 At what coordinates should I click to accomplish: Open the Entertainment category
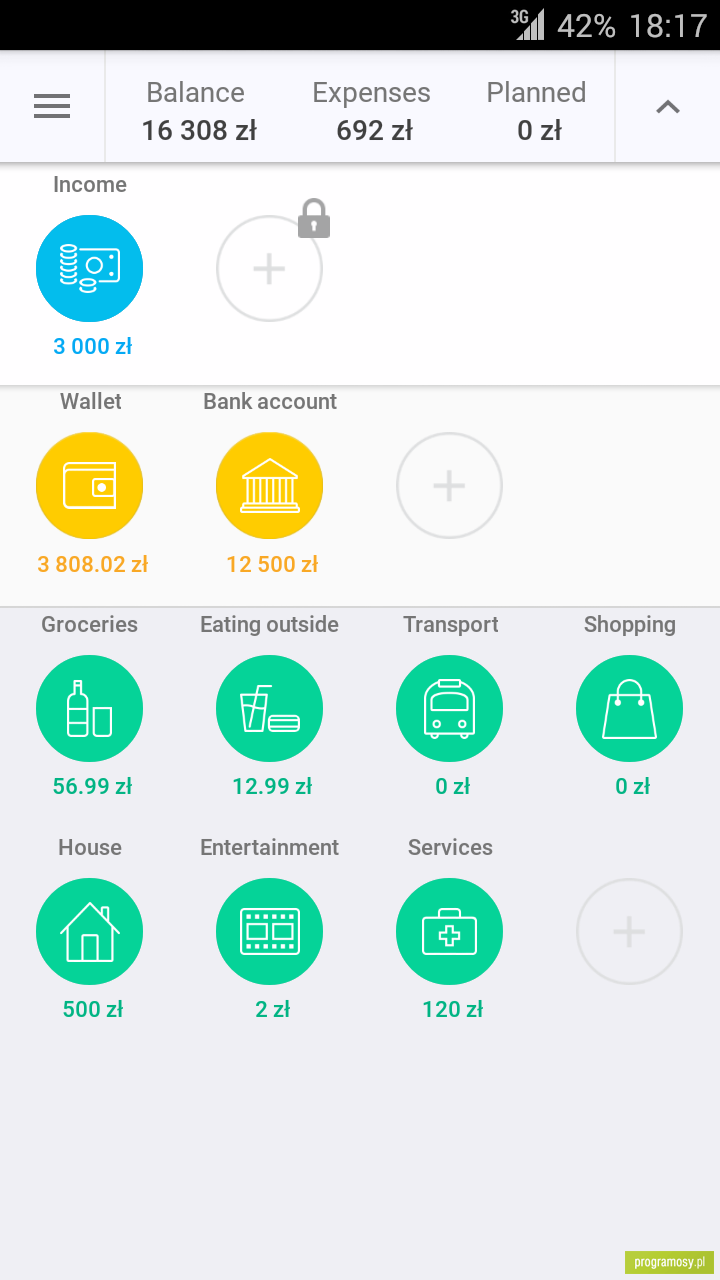(x=269, y=931)
